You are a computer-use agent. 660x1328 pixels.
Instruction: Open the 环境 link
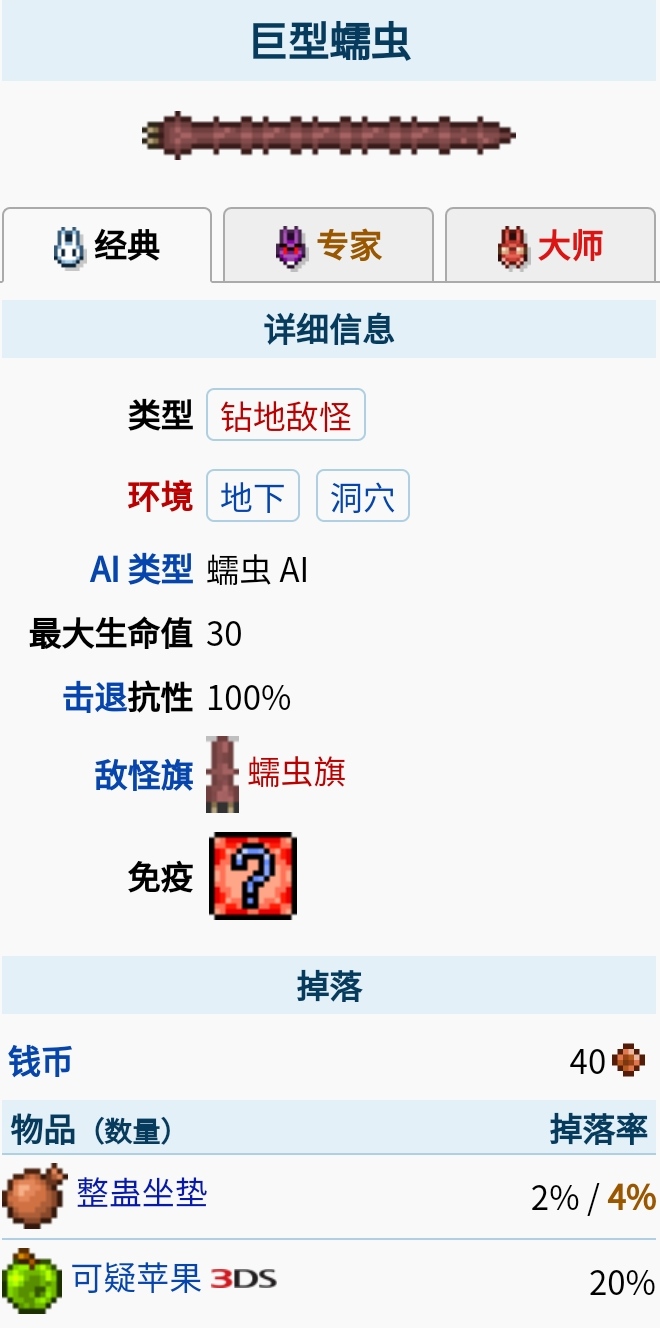(x=160, y=497)
